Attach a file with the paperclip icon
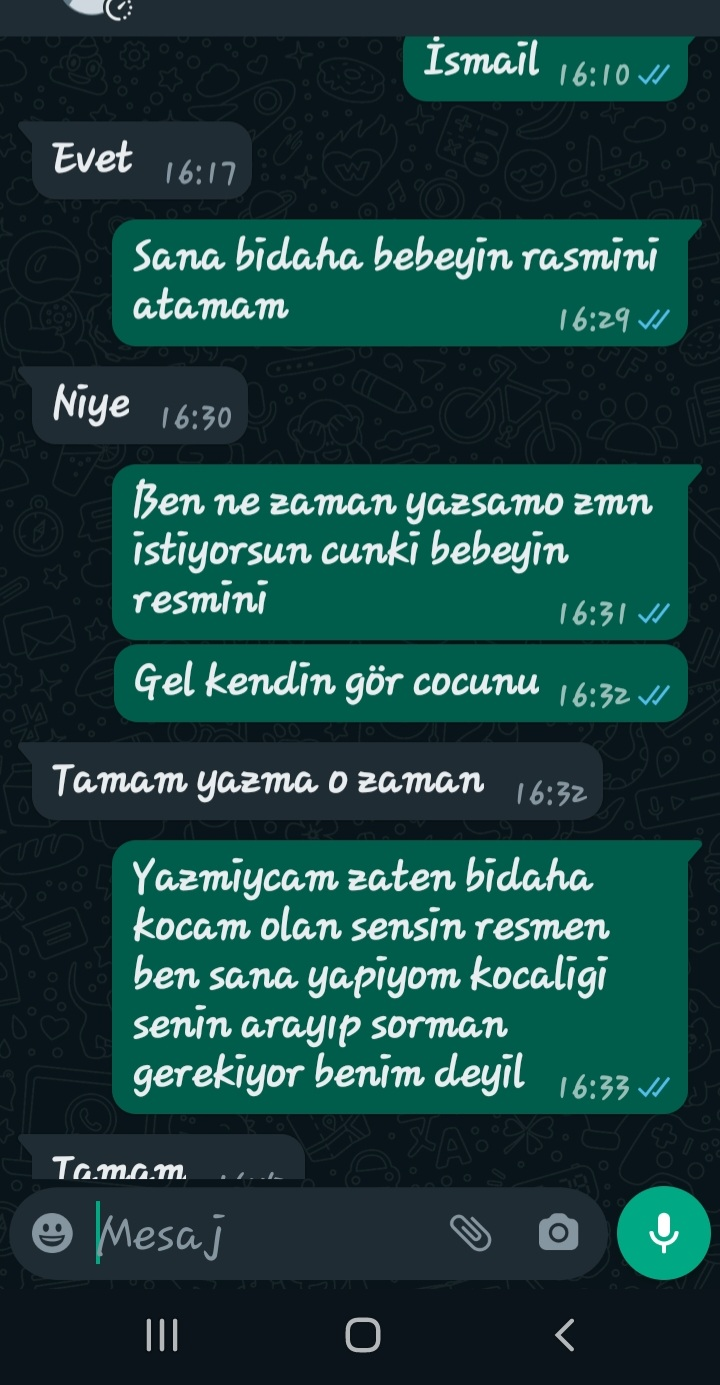Screen dimensions: 720x1385 click(470, 1233)
